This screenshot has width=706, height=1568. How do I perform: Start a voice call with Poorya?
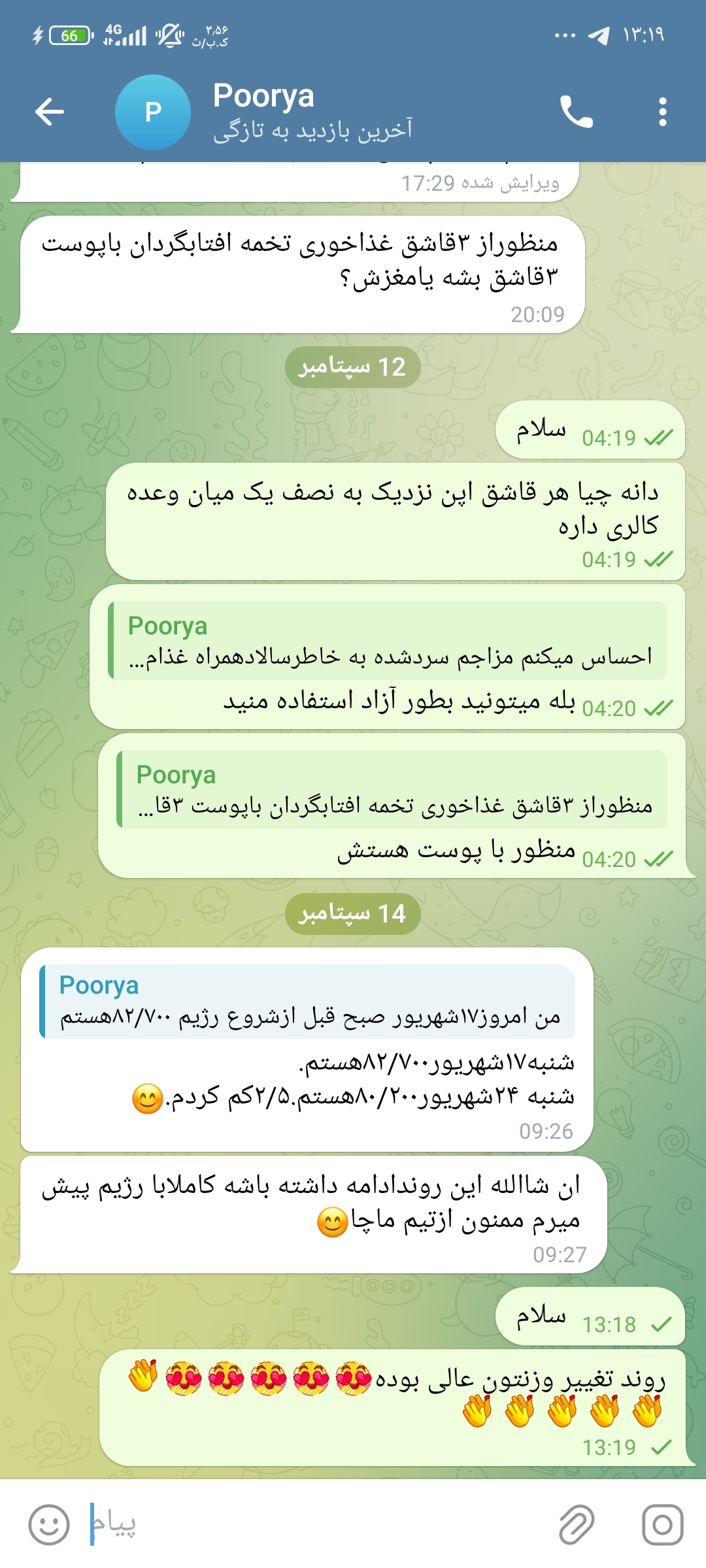pyautogui.click(x=576, y=112)
